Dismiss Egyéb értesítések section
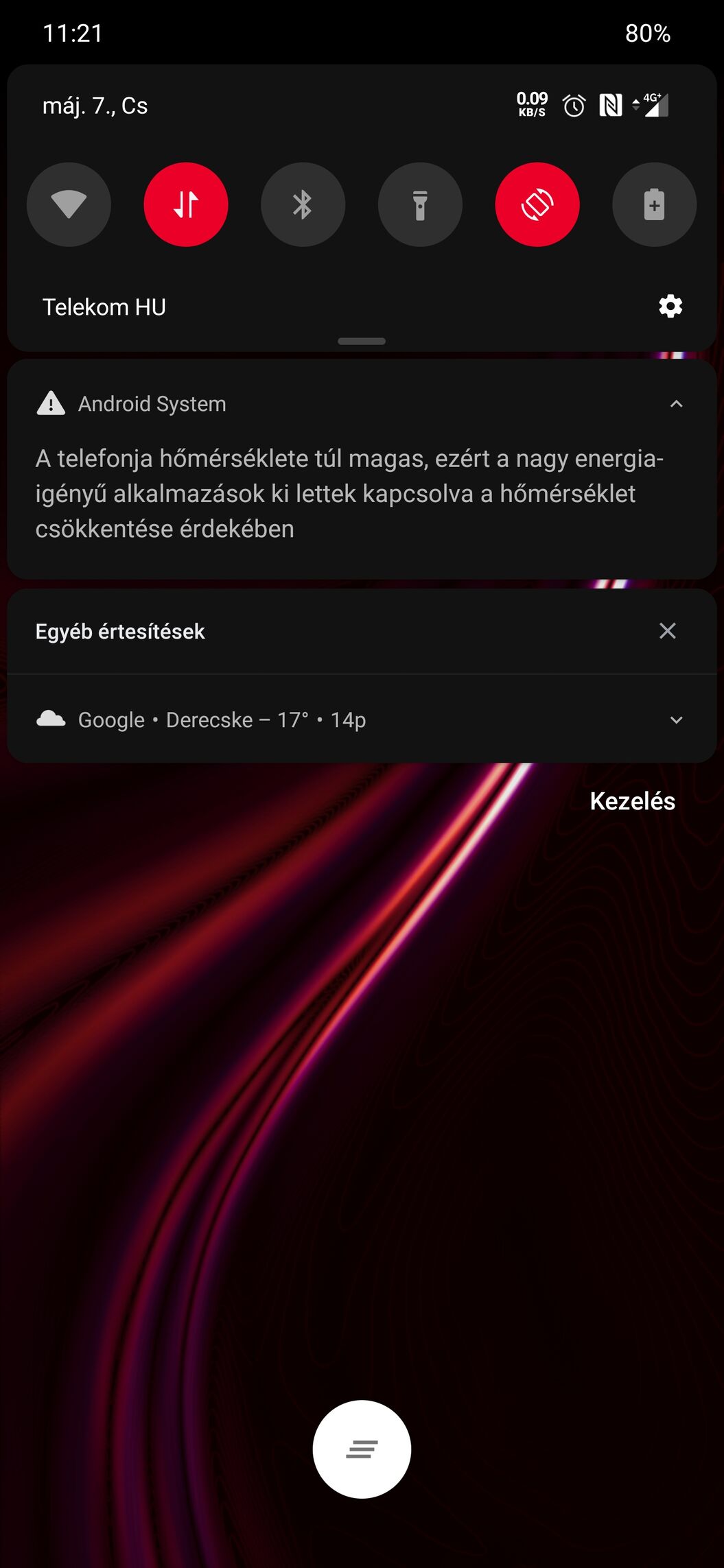 click(667, 631)
